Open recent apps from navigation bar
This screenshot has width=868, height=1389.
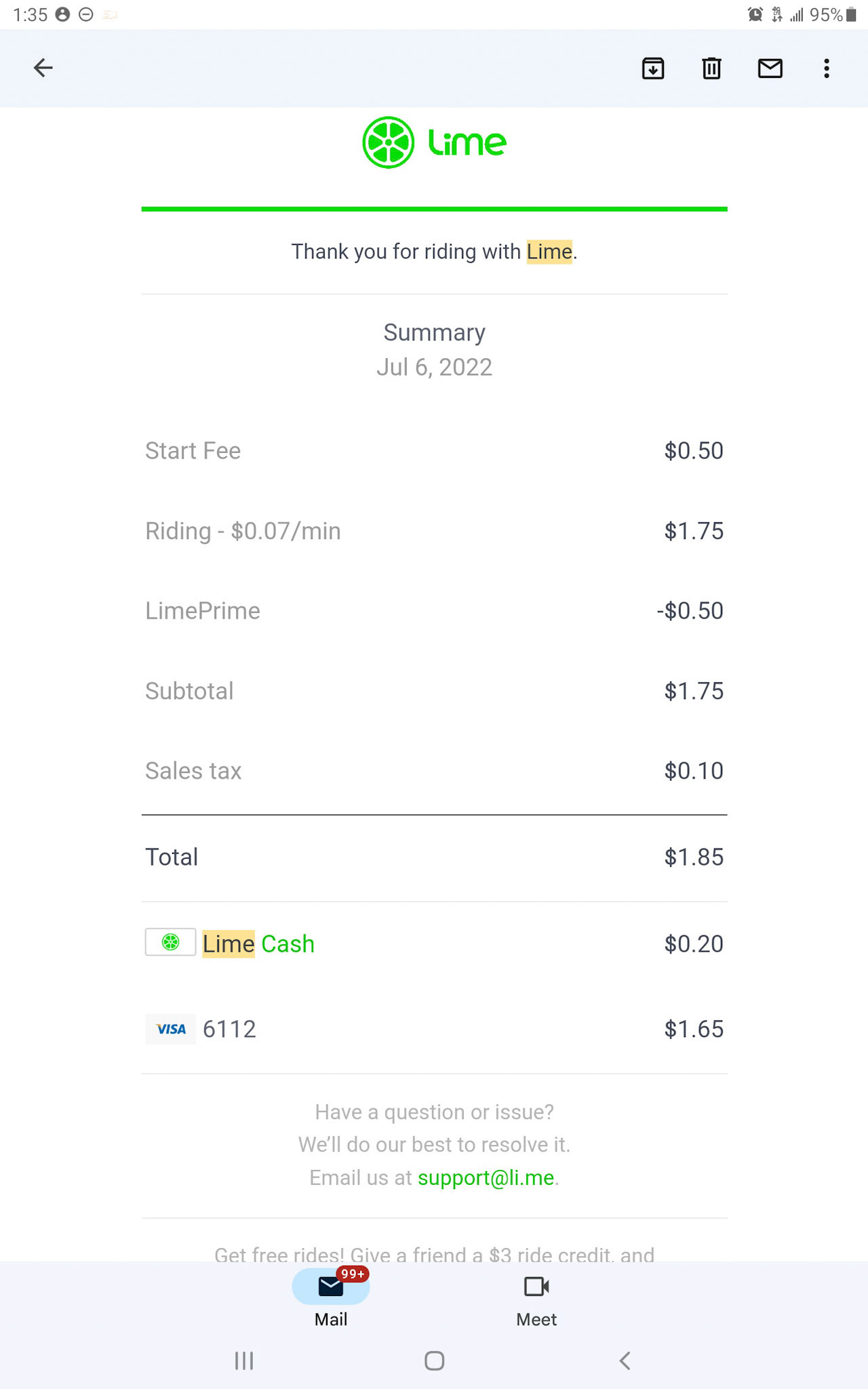coord(244,1361)
